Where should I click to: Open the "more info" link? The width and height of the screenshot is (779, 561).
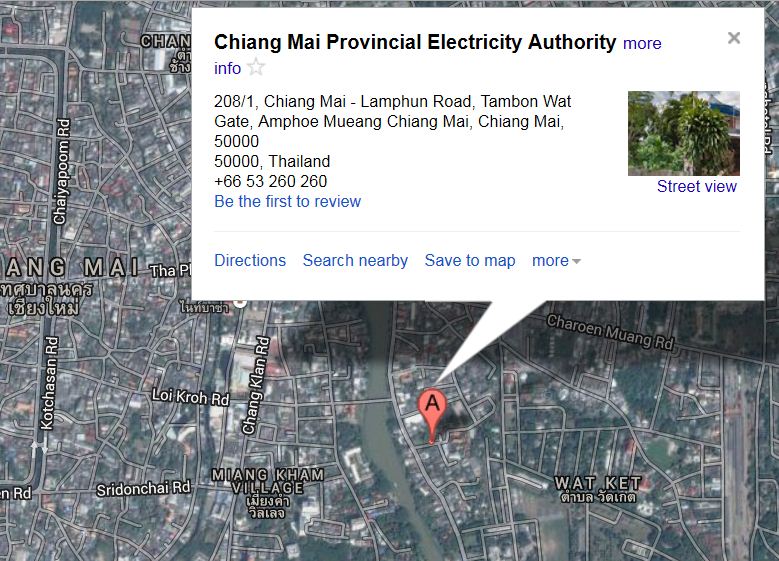[641, 44]
